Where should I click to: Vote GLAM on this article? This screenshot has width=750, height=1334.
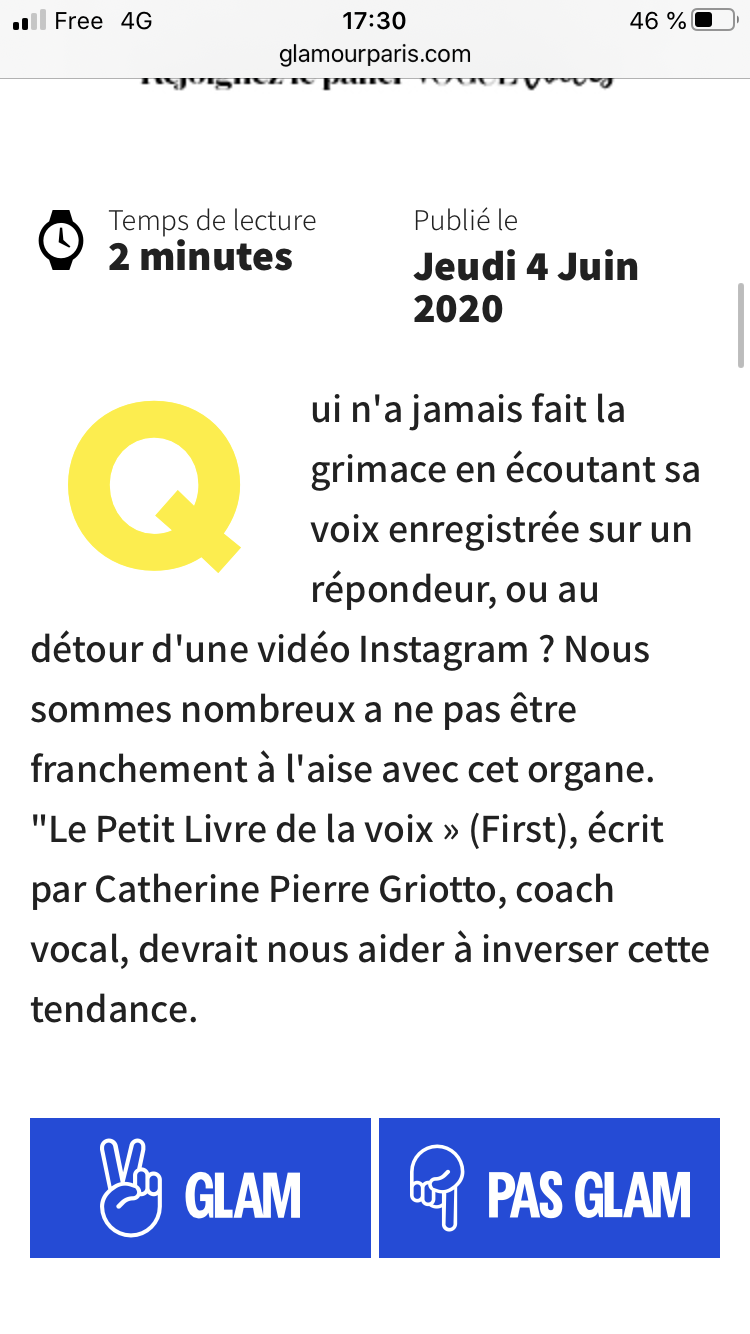point(200,1187)
